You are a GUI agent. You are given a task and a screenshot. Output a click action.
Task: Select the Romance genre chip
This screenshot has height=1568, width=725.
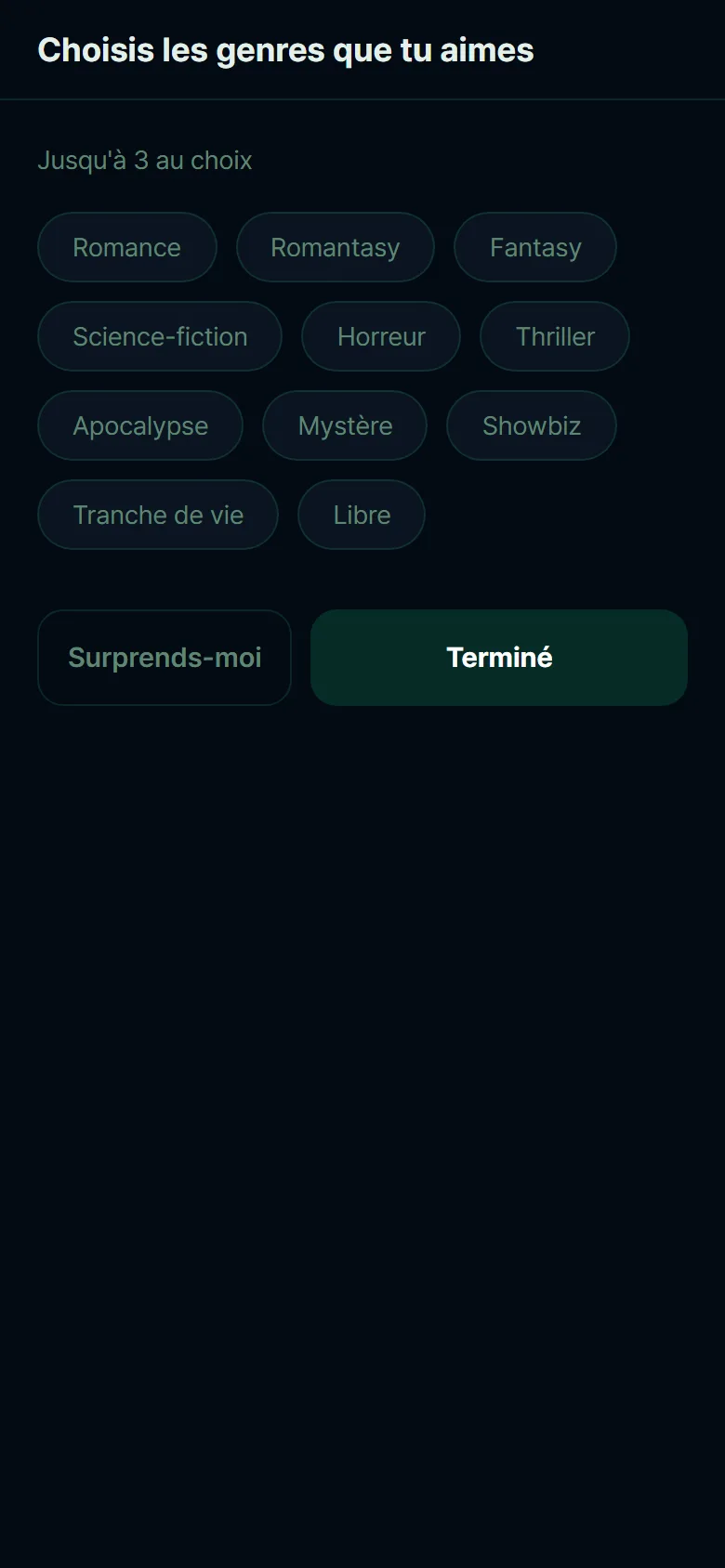pos(127,247)
